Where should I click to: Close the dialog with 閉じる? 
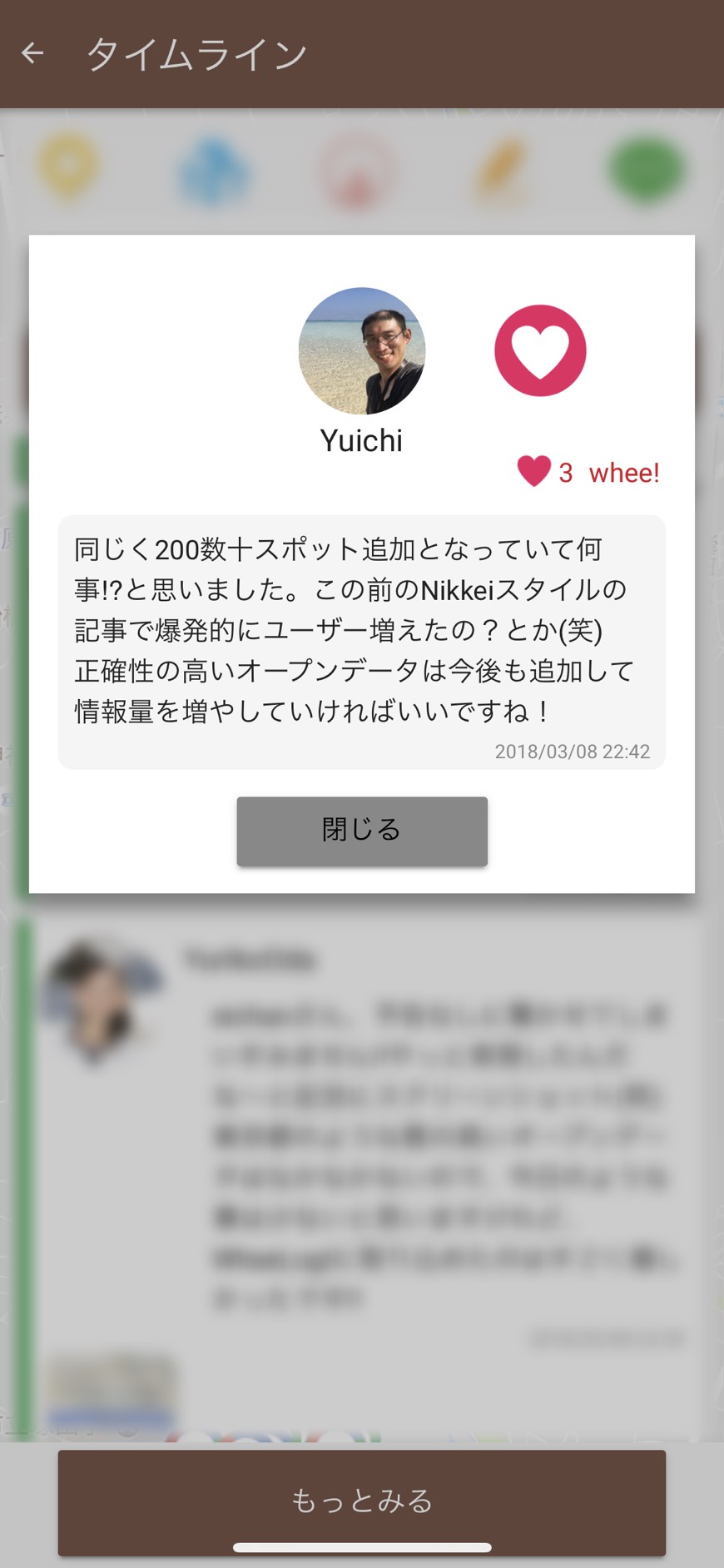362,831
